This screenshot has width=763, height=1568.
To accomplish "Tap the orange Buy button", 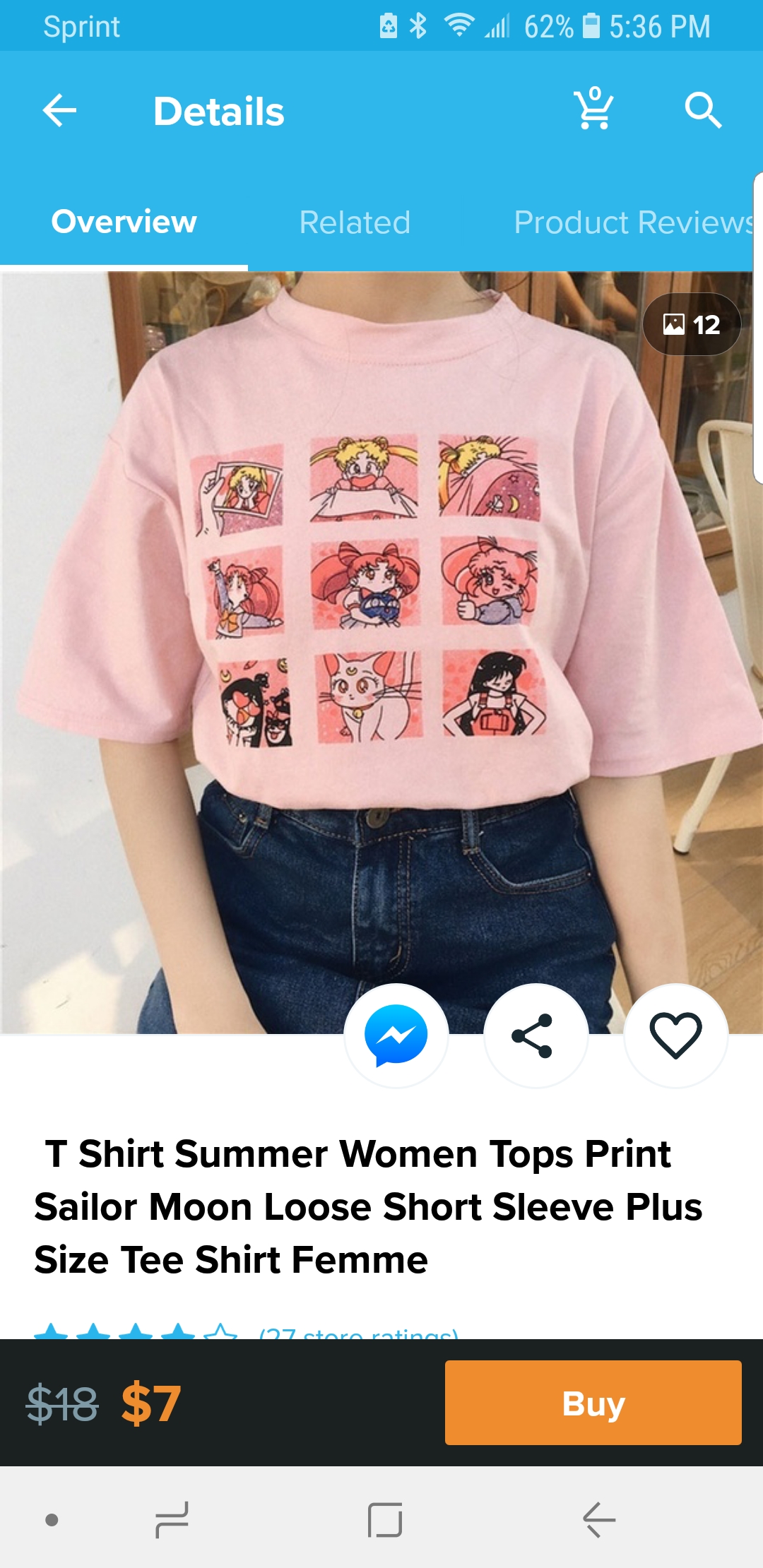I will point(593,1403).
